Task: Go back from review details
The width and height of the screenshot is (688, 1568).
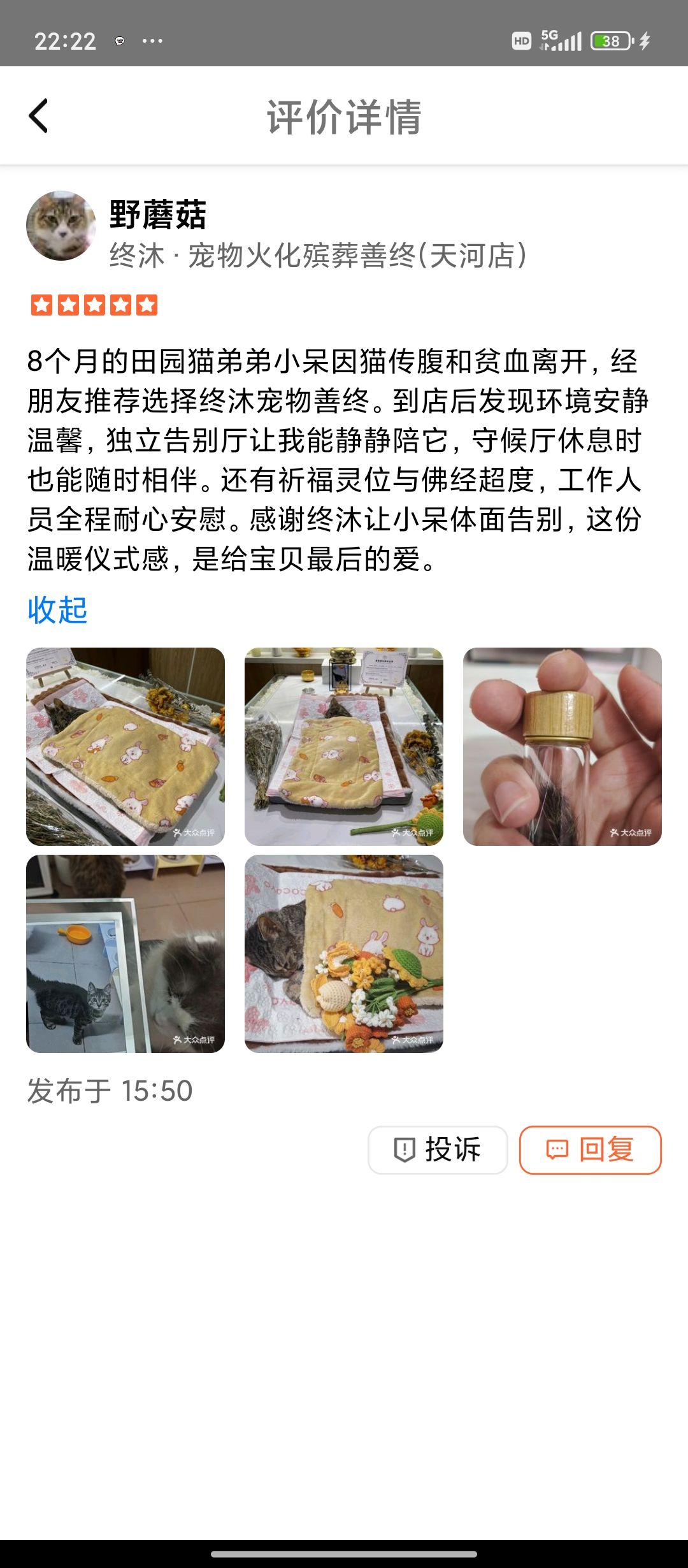Action: pos(39,116)
